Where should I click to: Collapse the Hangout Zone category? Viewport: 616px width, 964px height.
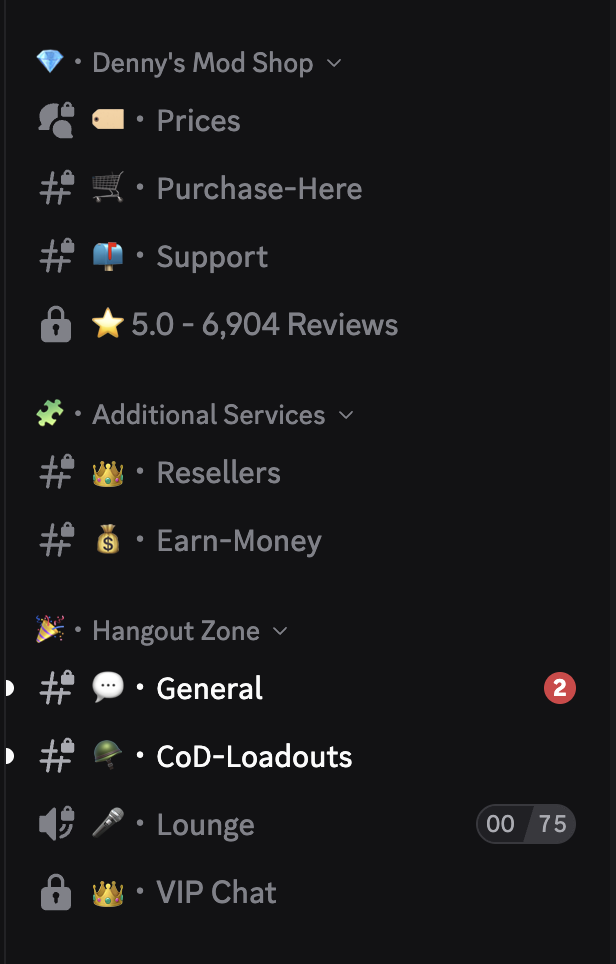tap(176, 631)
